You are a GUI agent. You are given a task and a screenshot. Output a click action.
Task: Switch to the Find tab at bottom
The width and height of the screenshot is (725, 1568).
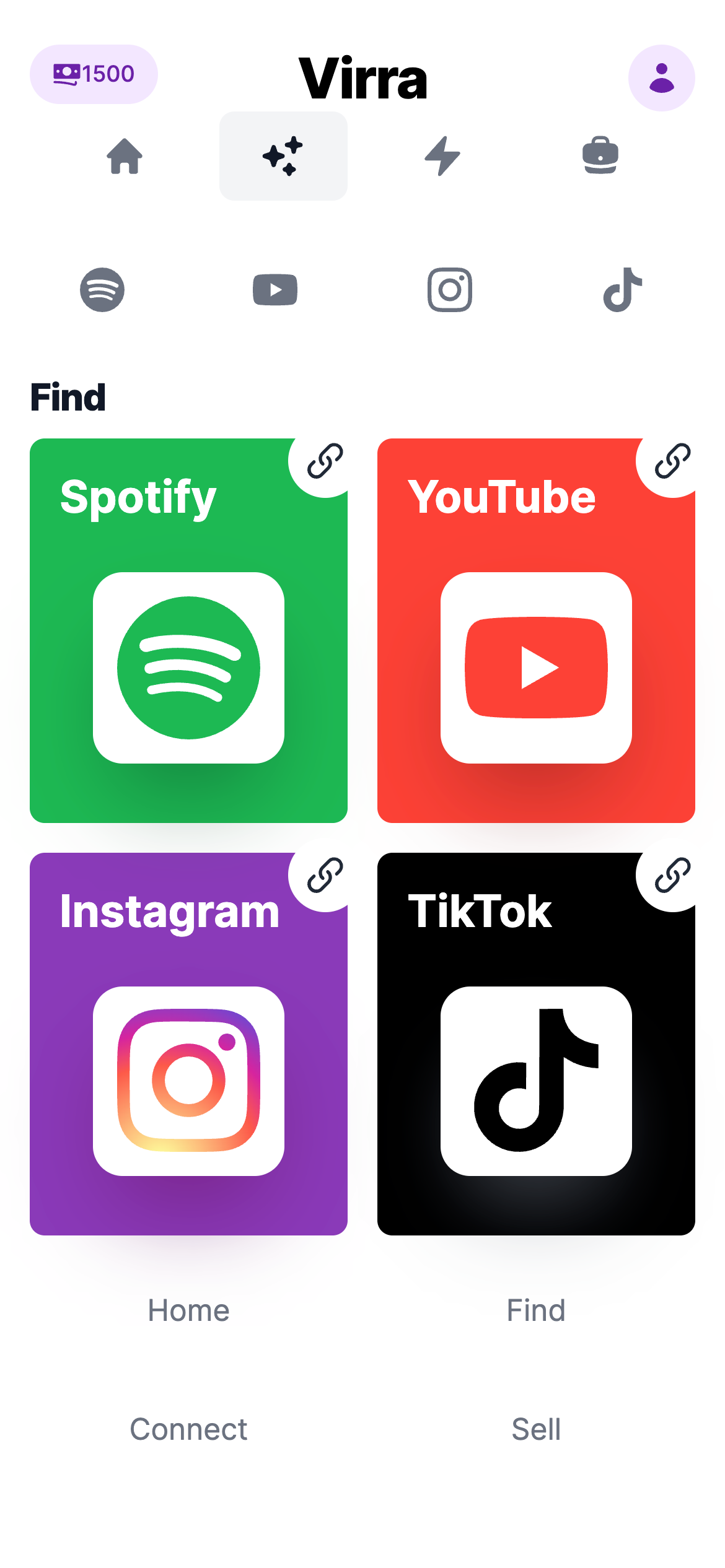(536, 1310)
